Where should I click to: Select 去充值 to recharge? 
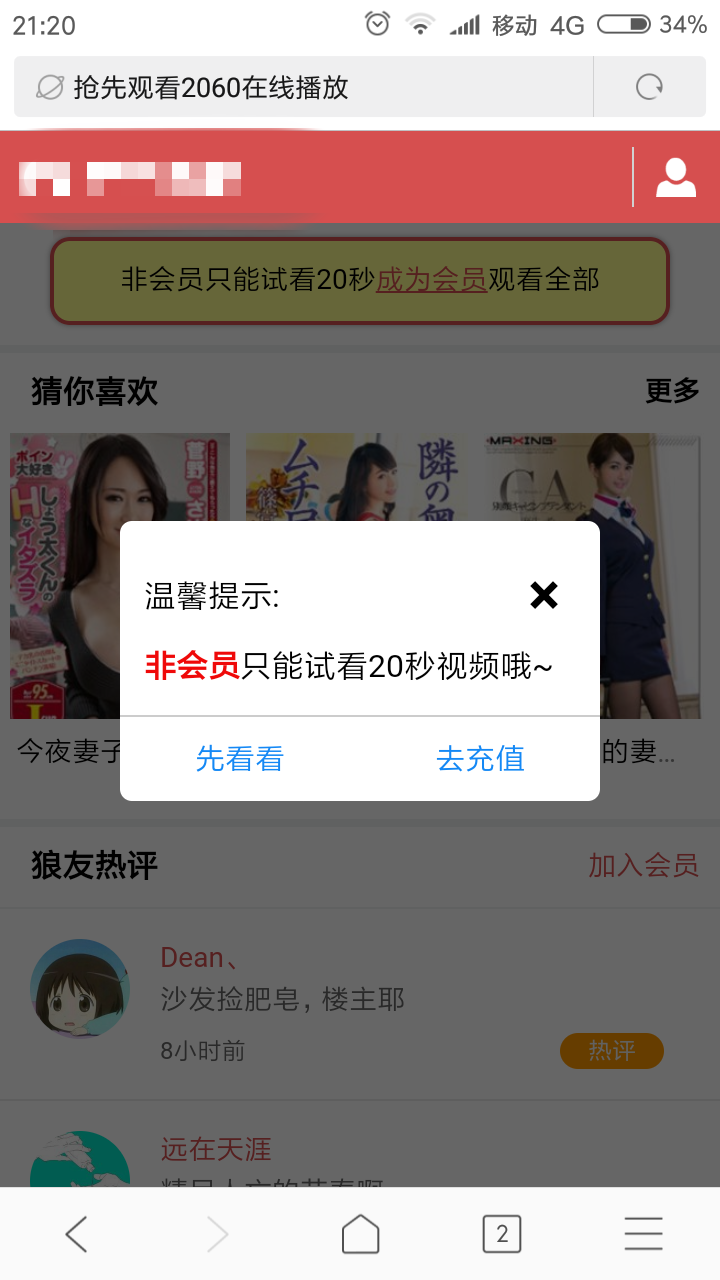coord(480,759)
